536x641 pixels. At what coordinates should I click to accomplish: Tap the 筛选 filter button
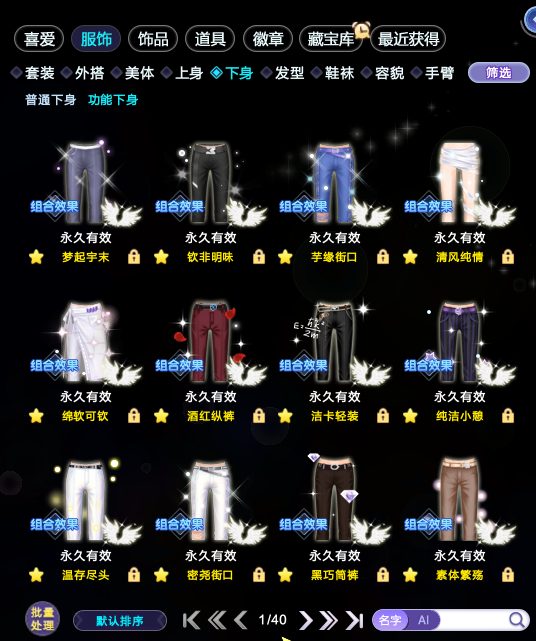[498, 73]
